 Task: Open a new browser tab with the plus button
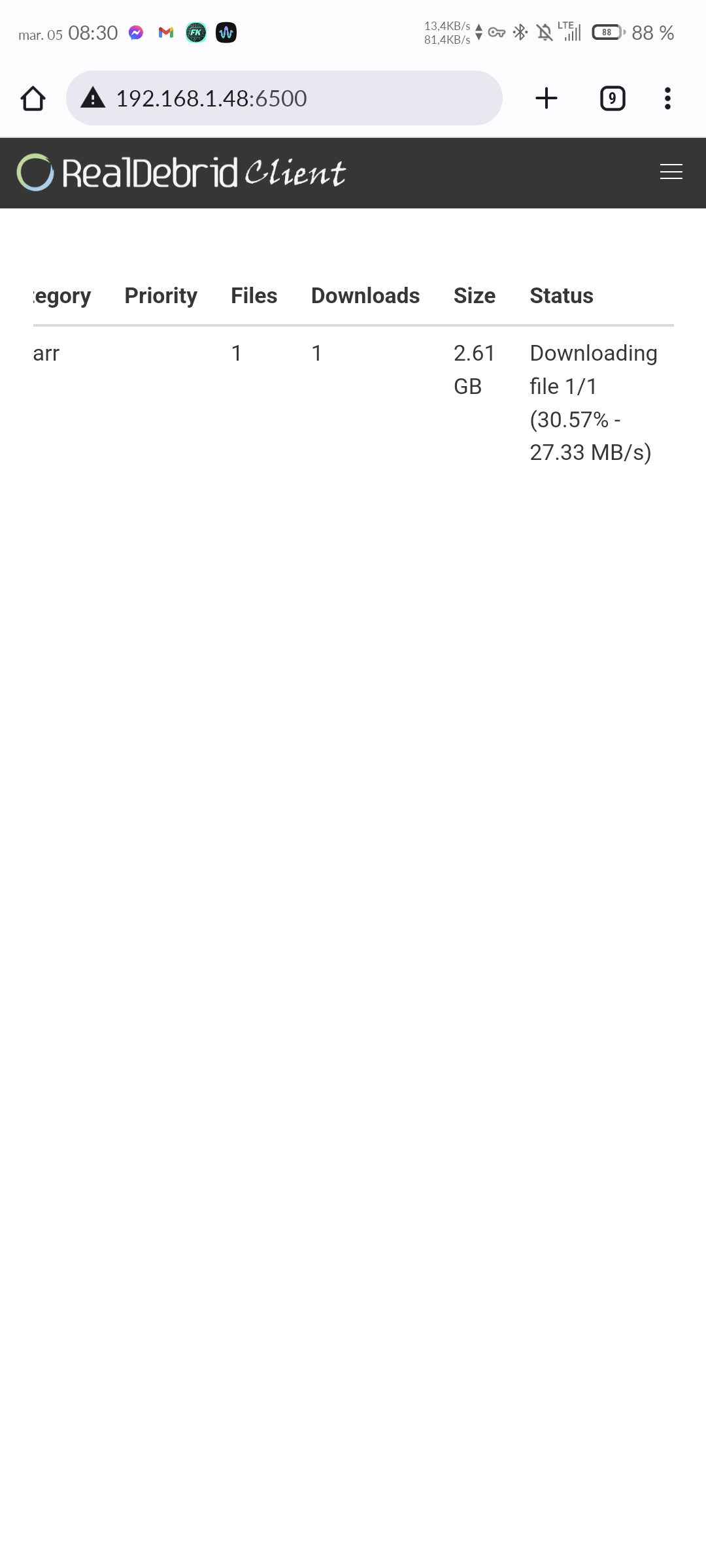(x=546, y=98)
